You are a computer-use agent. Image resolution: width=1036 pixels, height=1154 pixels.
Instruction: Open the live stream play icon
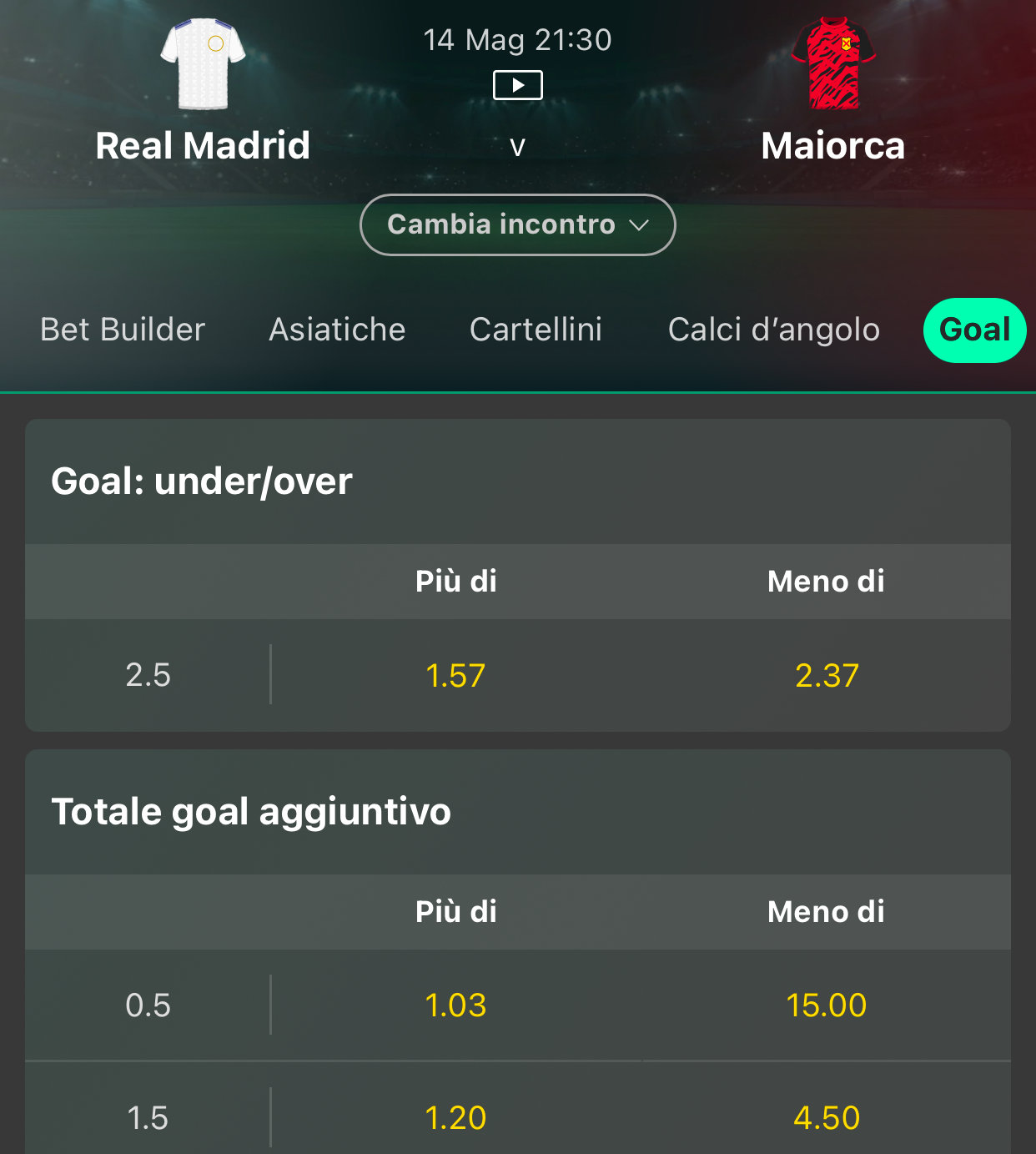(x=517, y=85)
